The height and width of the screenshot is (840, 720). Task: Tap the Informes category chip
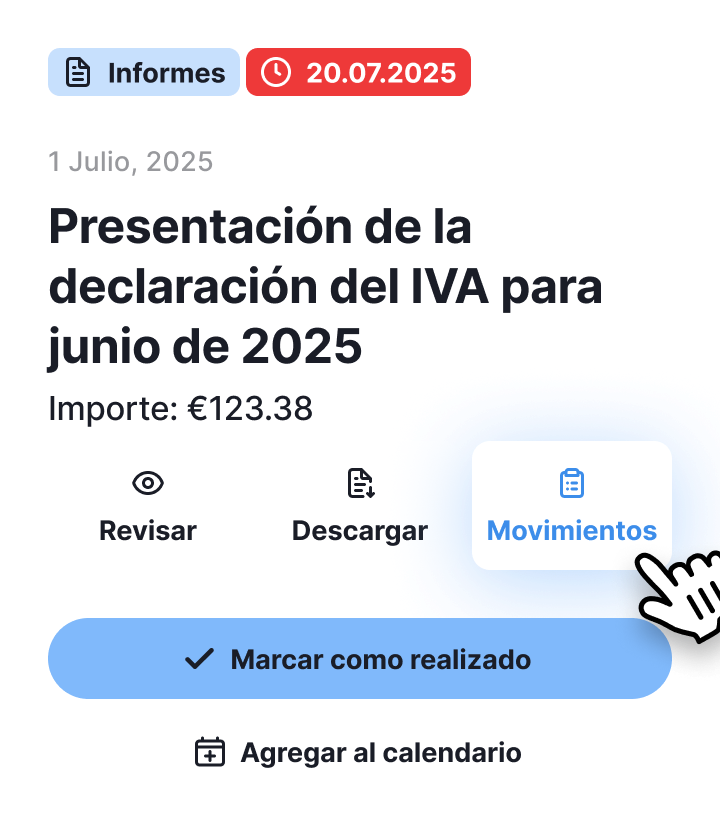144,72
